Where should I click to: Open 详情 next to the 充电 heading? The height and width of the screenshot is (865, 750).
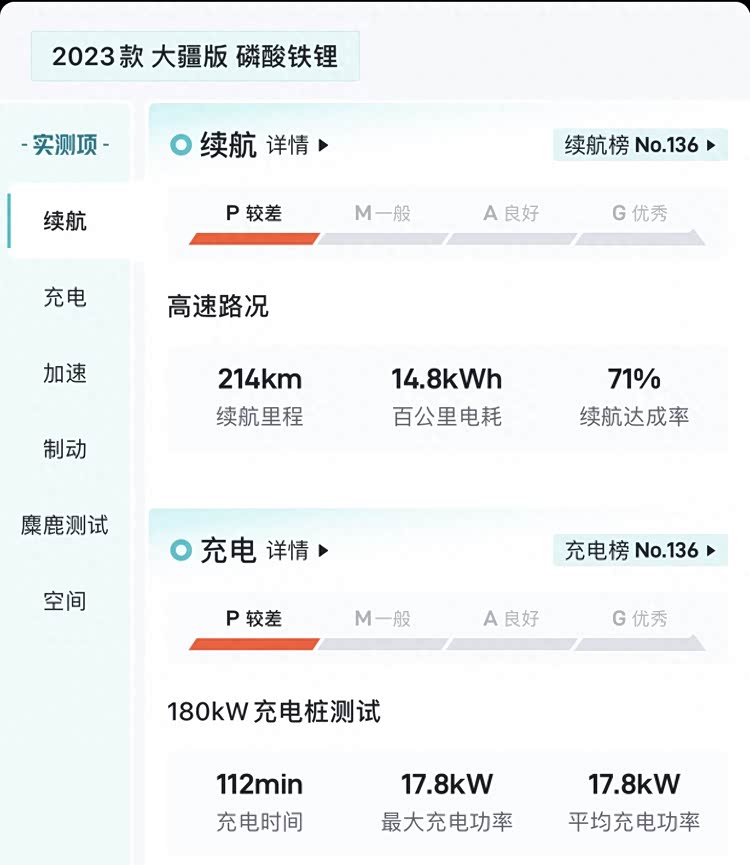pos(297,550)
